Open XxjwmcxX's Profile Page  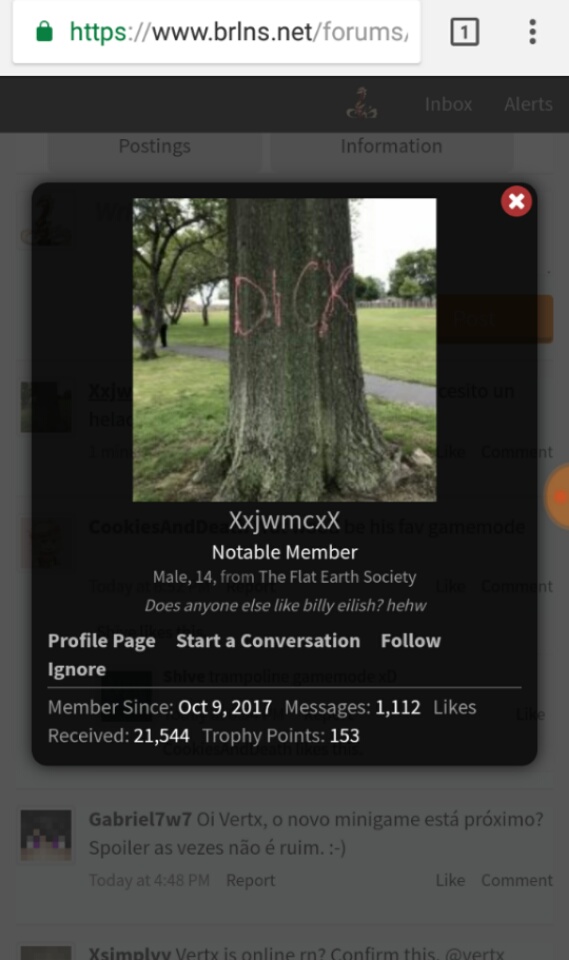coord(102,641)
